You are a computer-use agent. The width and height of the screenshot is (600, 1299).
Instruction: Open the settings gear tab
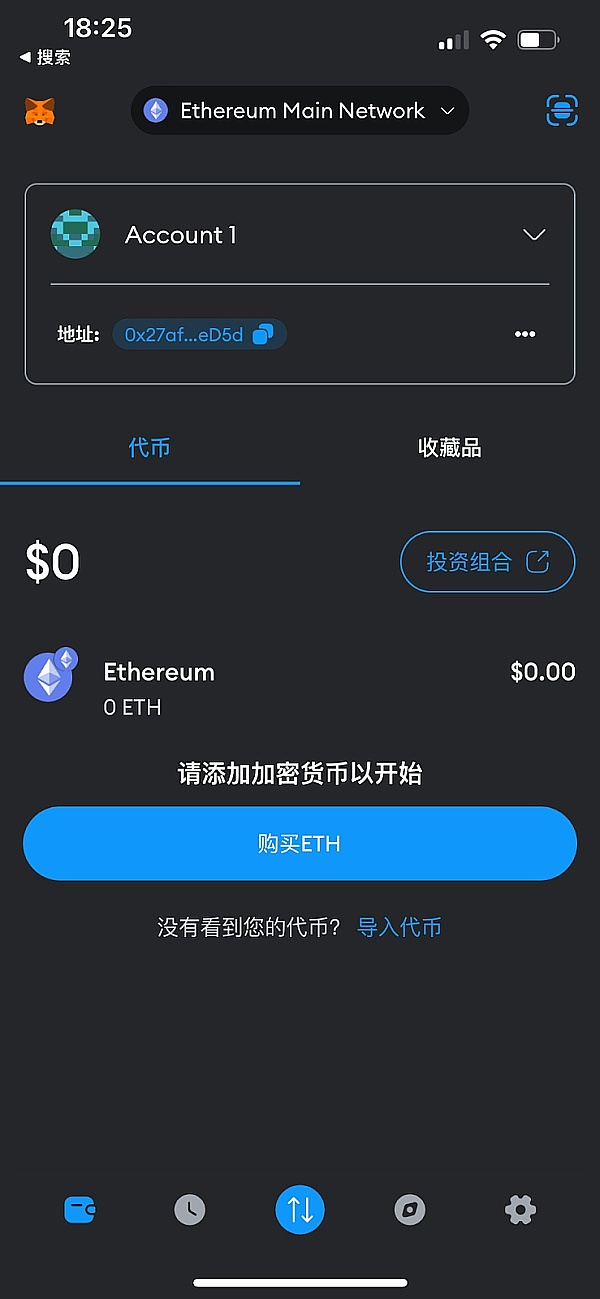pos(520,1210)
